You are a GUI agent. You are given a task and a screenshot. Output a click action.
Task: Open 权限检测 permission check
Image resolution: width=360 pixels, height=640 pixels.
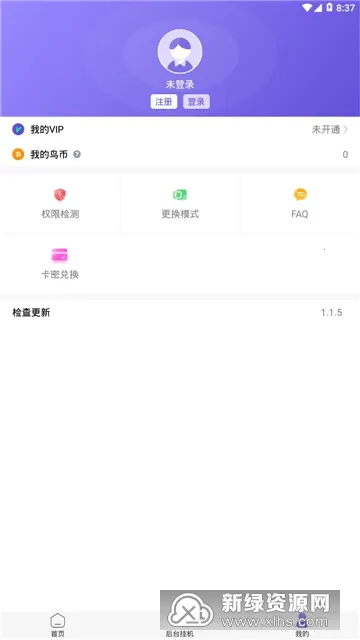click(60, 204)
